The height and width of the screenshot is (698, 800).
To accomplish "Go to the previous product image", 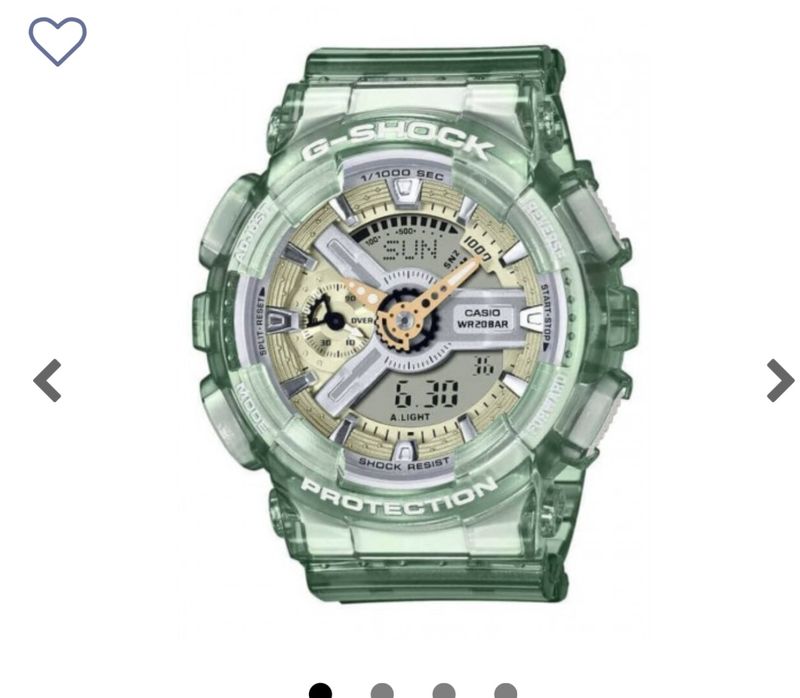I will tap(47, 381).
